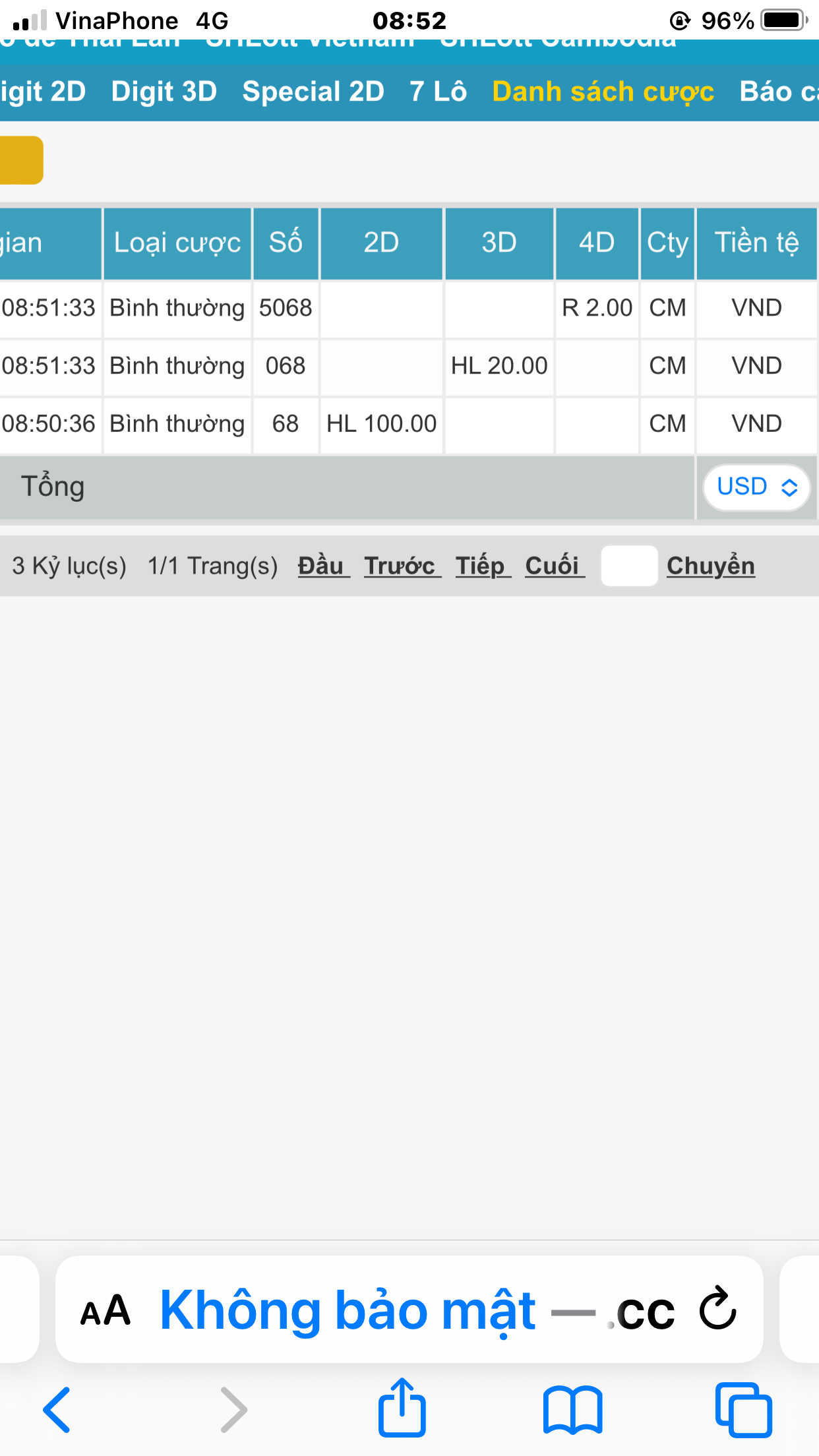The width and height of the screenshot is (819, 1456).
Task: Focus the page number input box
Action: coord(629,566)
